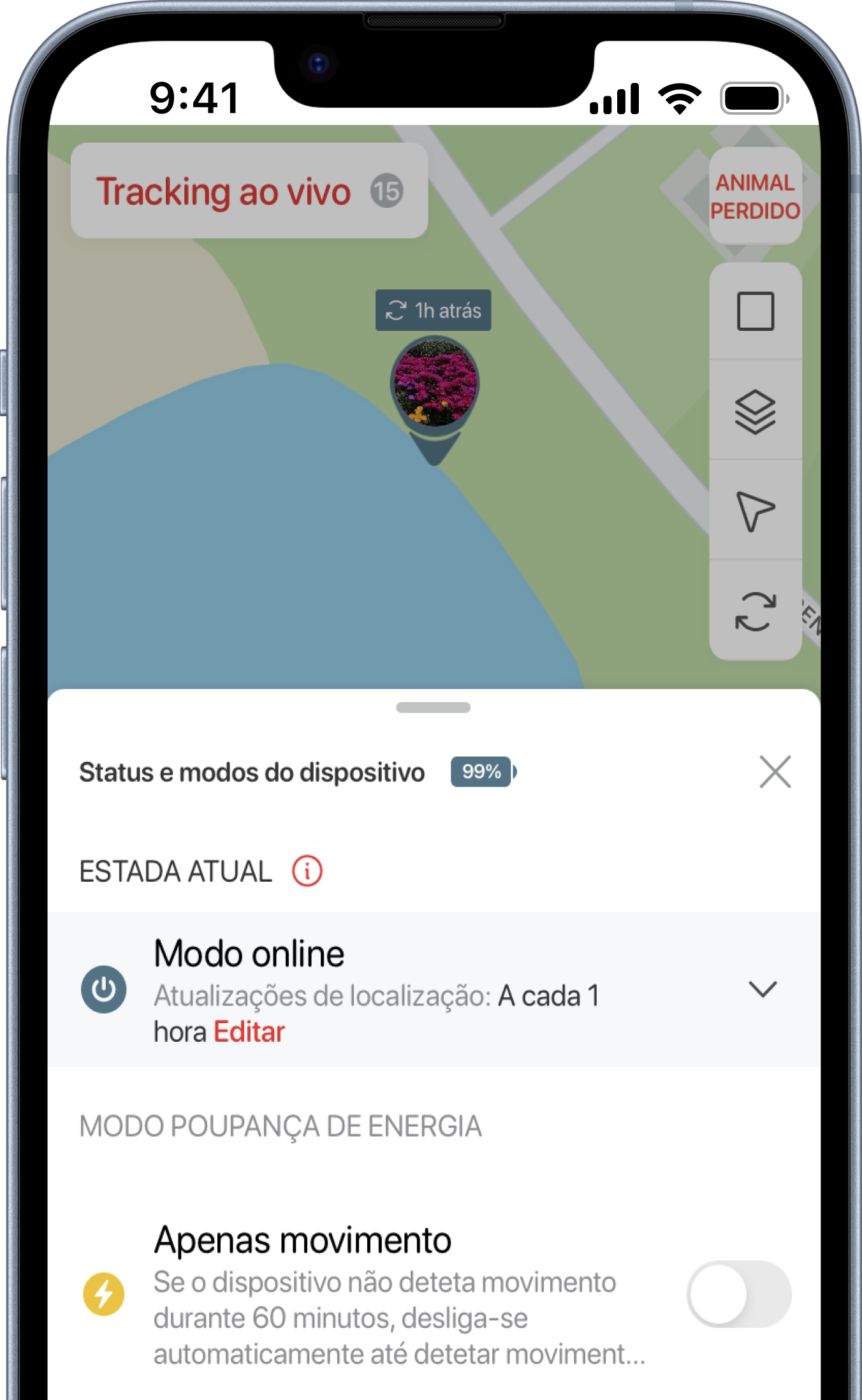The height and width of the screenshot is (1400, 862).
Task: Close the device status panel
Action: 775,772
